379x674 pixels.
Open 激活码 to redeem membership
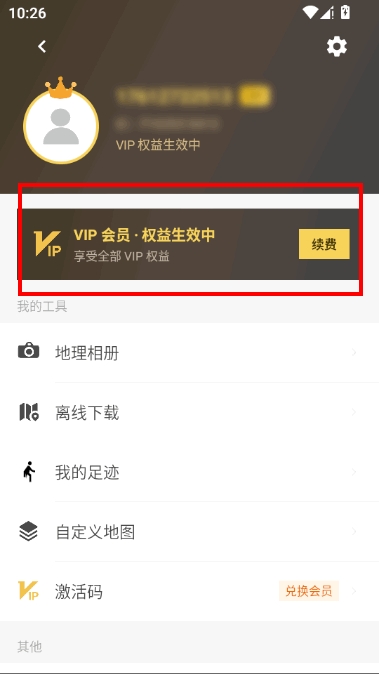pyautogui.click(x=190, y=591)
